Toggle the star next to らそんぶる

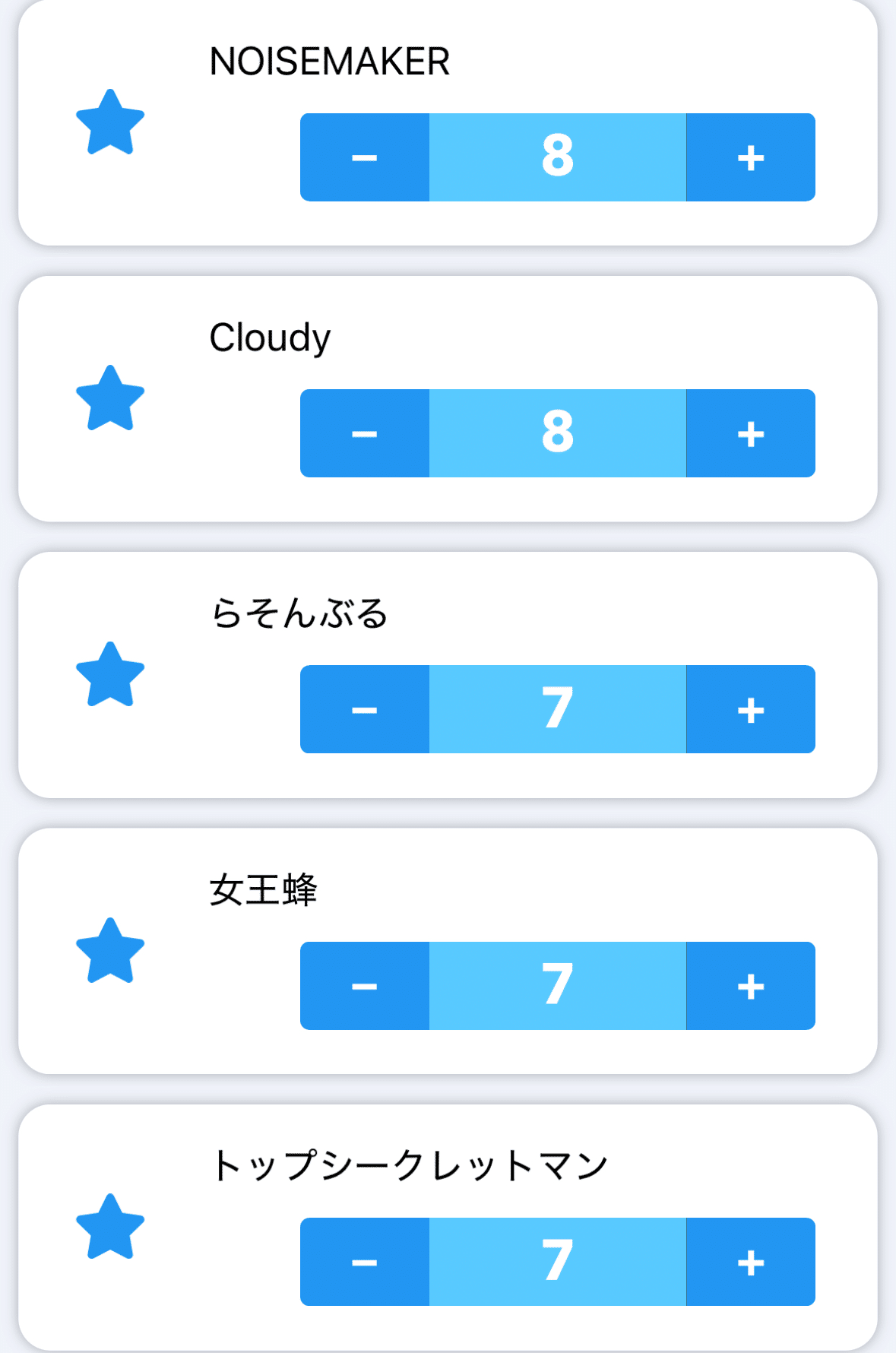[x=110, y=675]
